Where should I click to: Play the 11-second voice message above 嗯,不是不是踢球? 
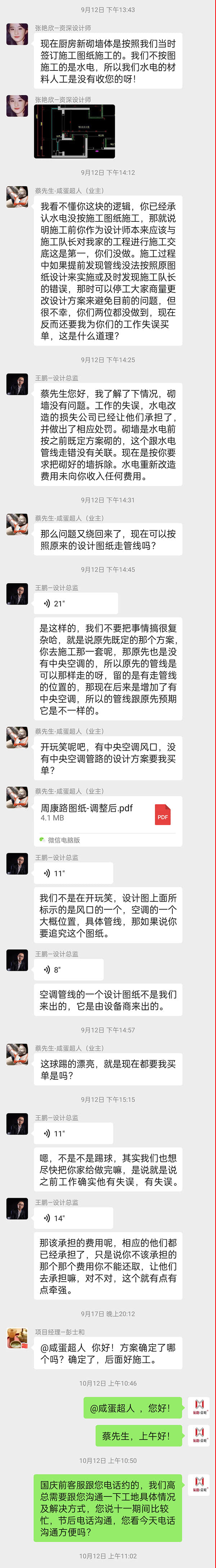tap(73, 1133)
